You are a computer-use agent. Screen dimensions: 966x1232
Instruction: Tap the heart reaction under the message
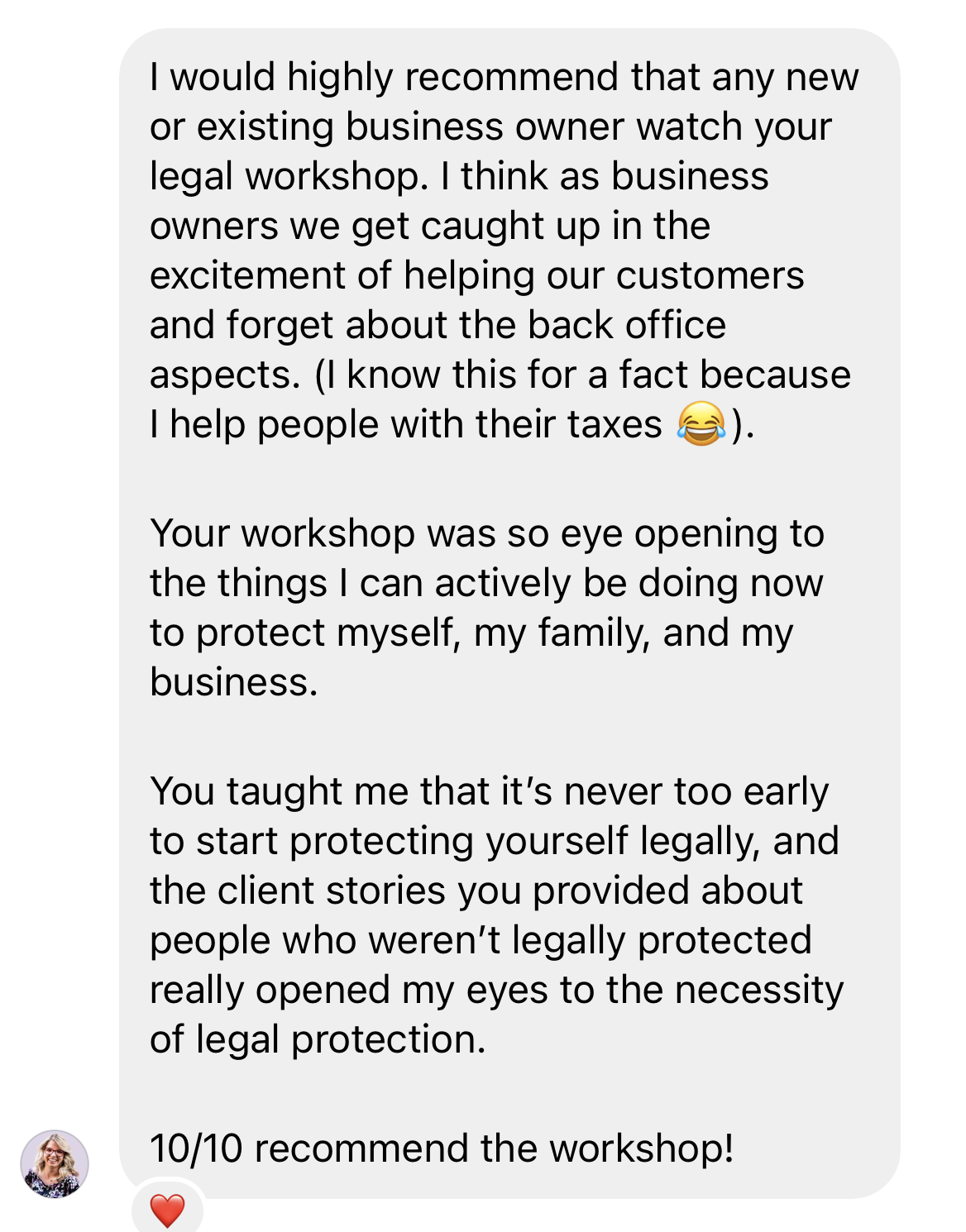pyautogui.click(x=167, y=1211)
